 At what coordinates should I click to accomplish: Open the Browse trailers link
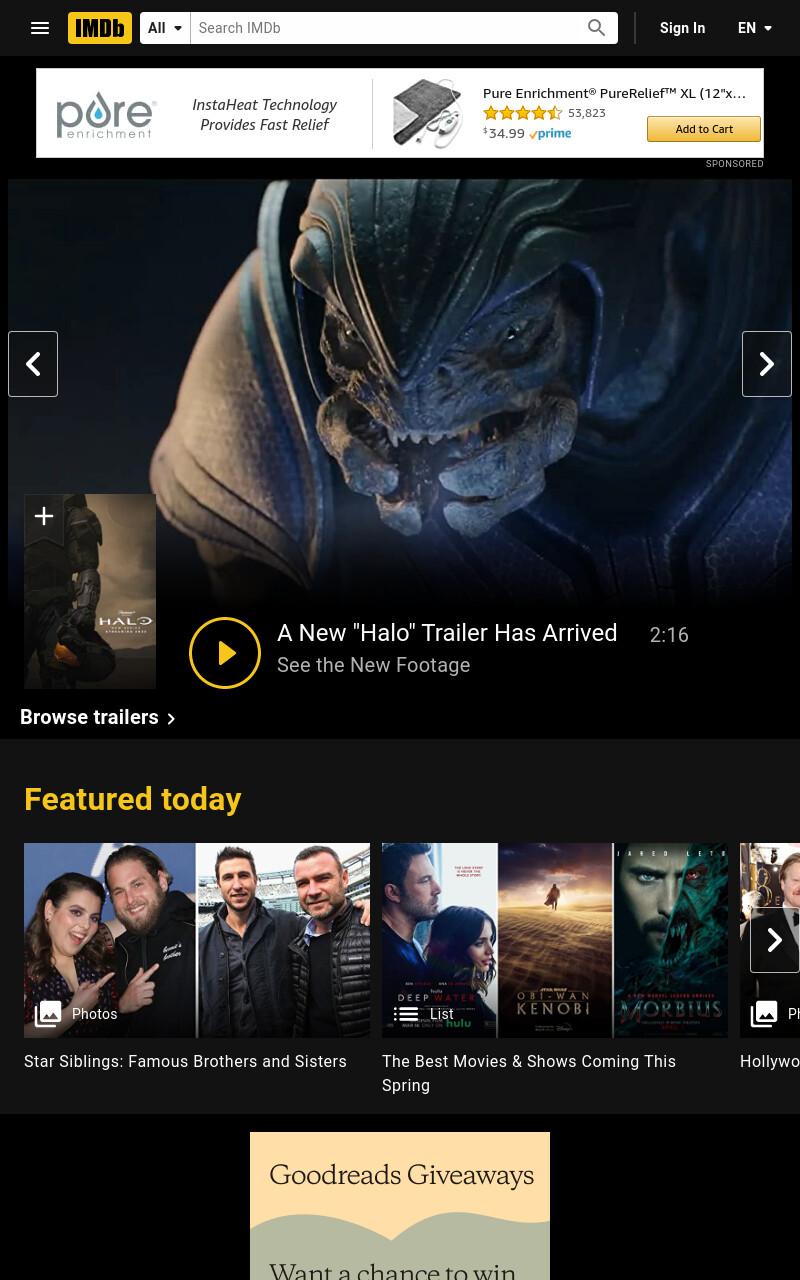coord(98,717)
